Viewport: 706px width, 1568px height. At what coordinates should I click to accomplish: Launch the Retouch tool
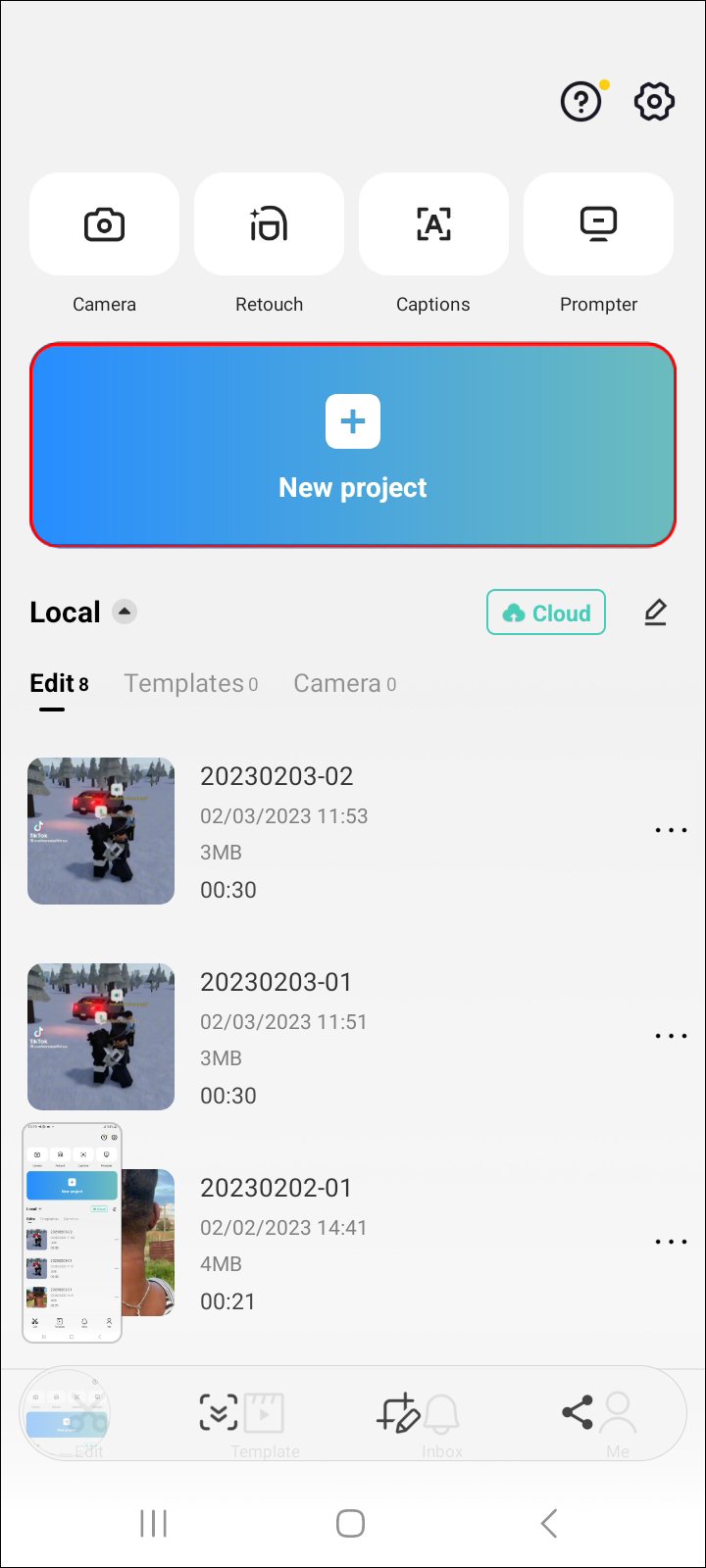269,224
